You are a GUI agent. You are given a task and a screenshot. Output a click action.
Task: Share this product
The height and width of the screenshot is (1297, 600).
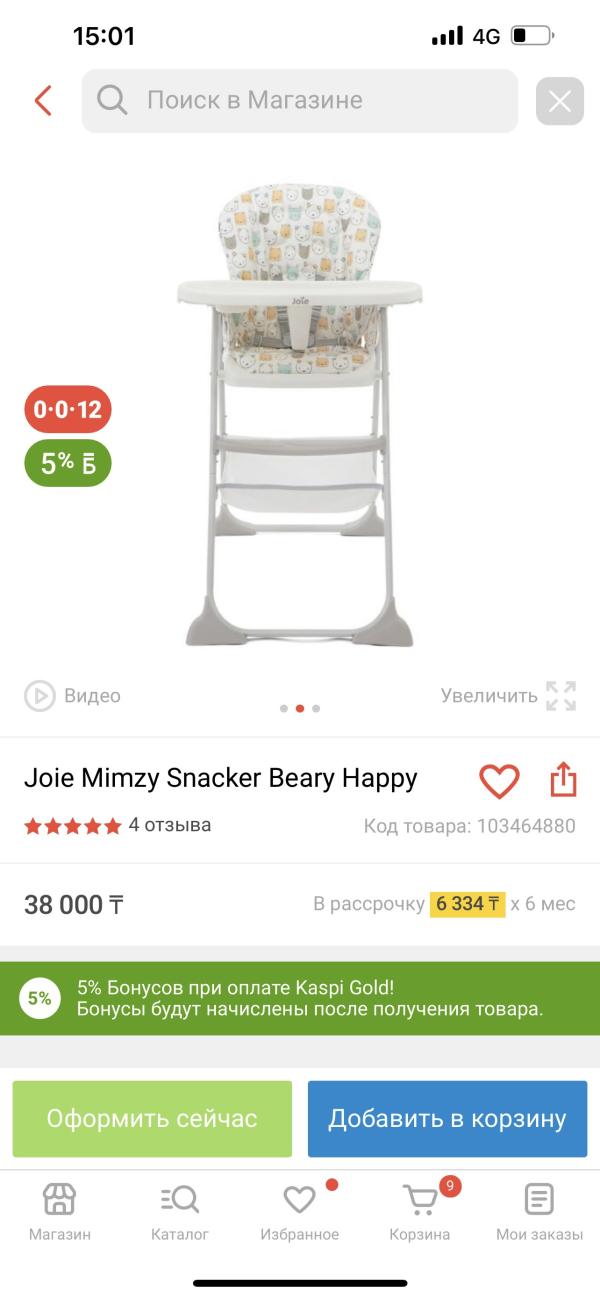click(564, 780)
